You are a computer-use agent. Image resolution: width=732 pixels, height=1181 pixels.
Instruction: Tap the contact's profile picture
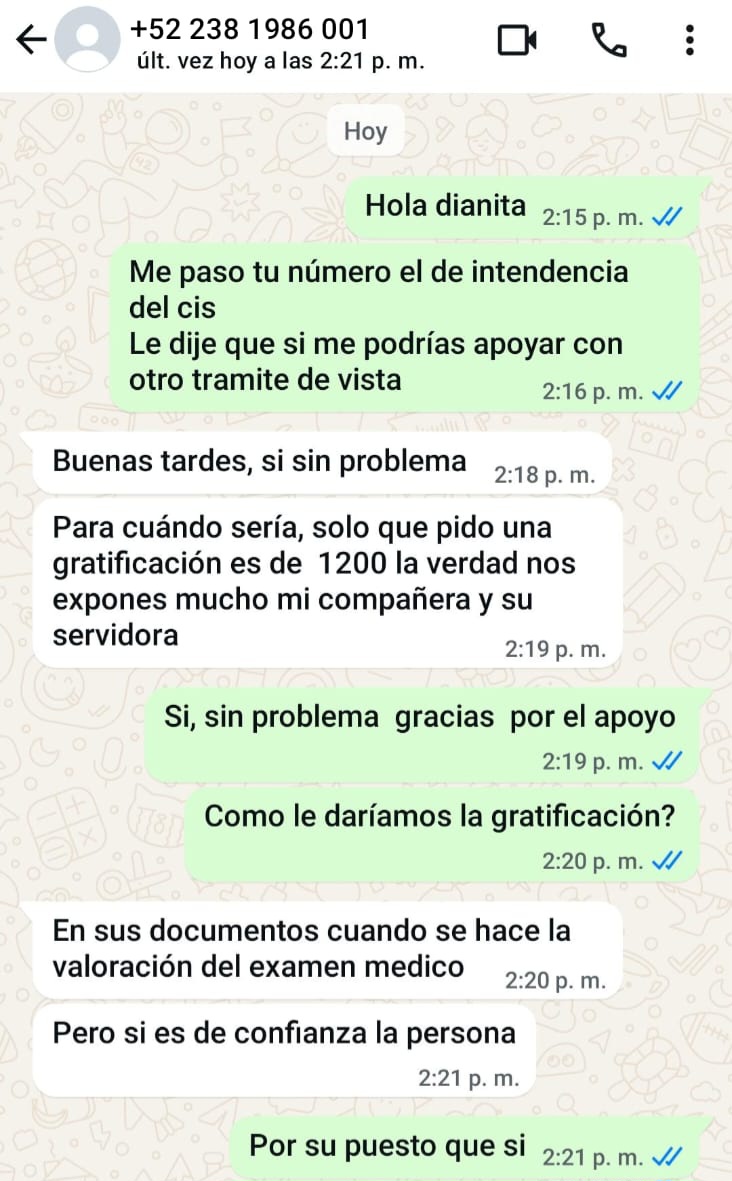pyautogui.click(x=87, y=39)
